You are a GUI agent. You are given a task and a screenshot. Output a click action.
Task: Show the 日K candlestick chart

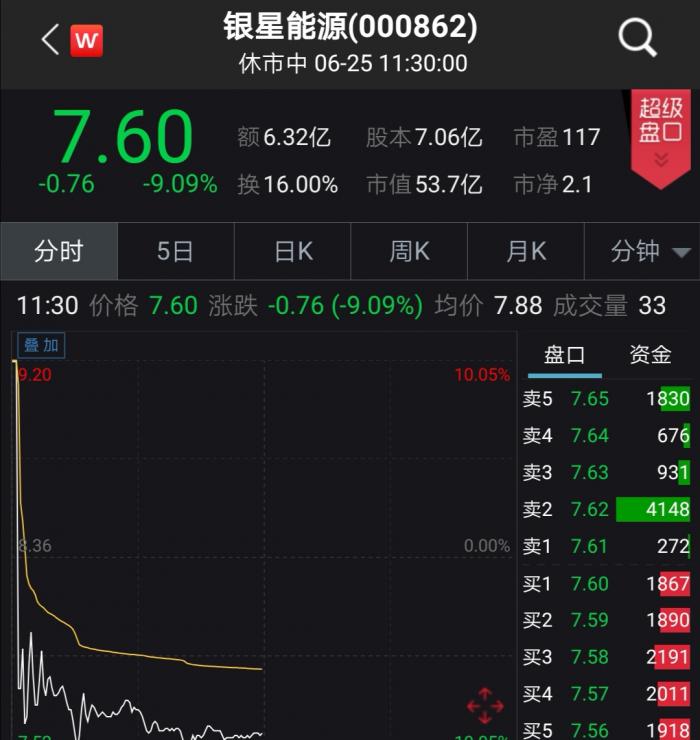coord(293,251)
